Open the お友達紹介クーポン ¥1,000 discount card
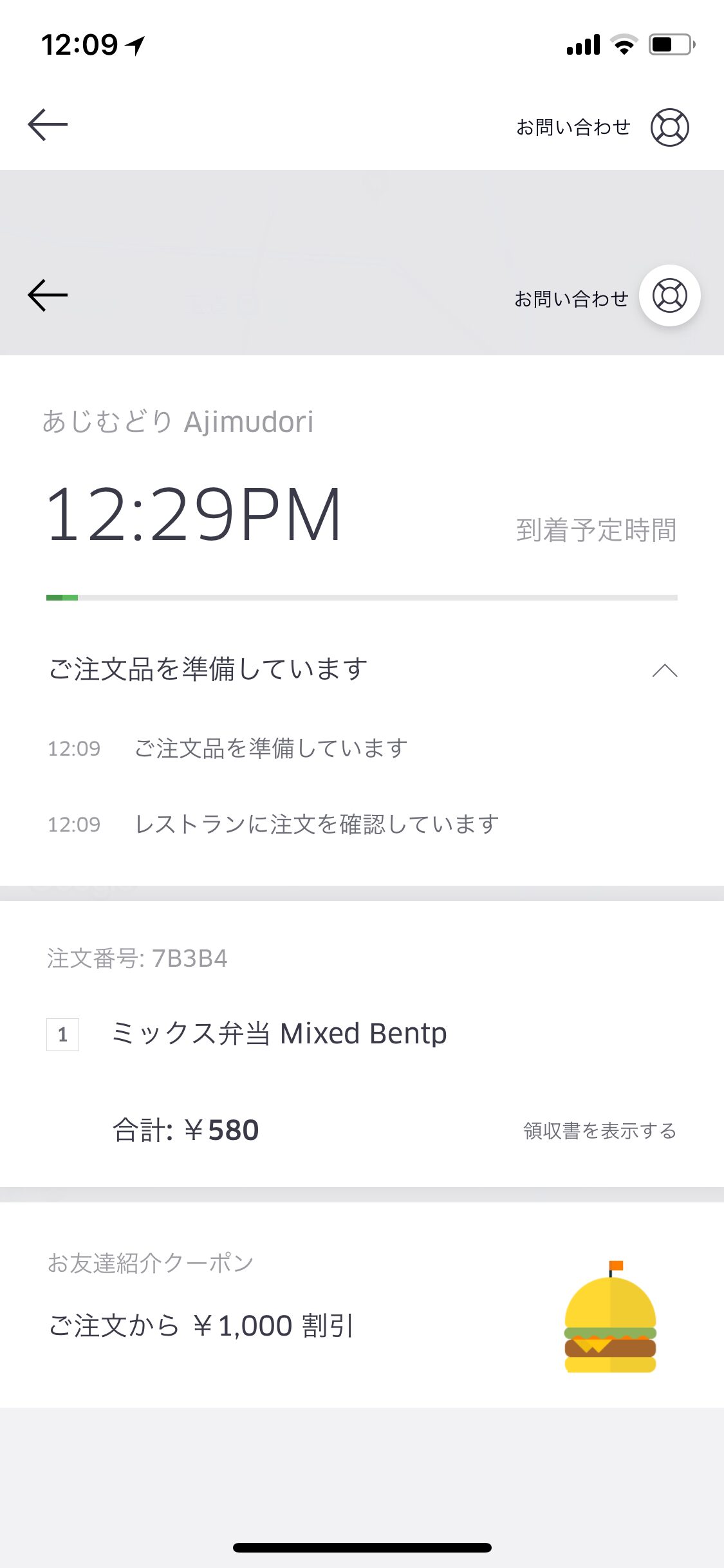This screenshot has width=724, height=1568. (x=362, y=1307)
